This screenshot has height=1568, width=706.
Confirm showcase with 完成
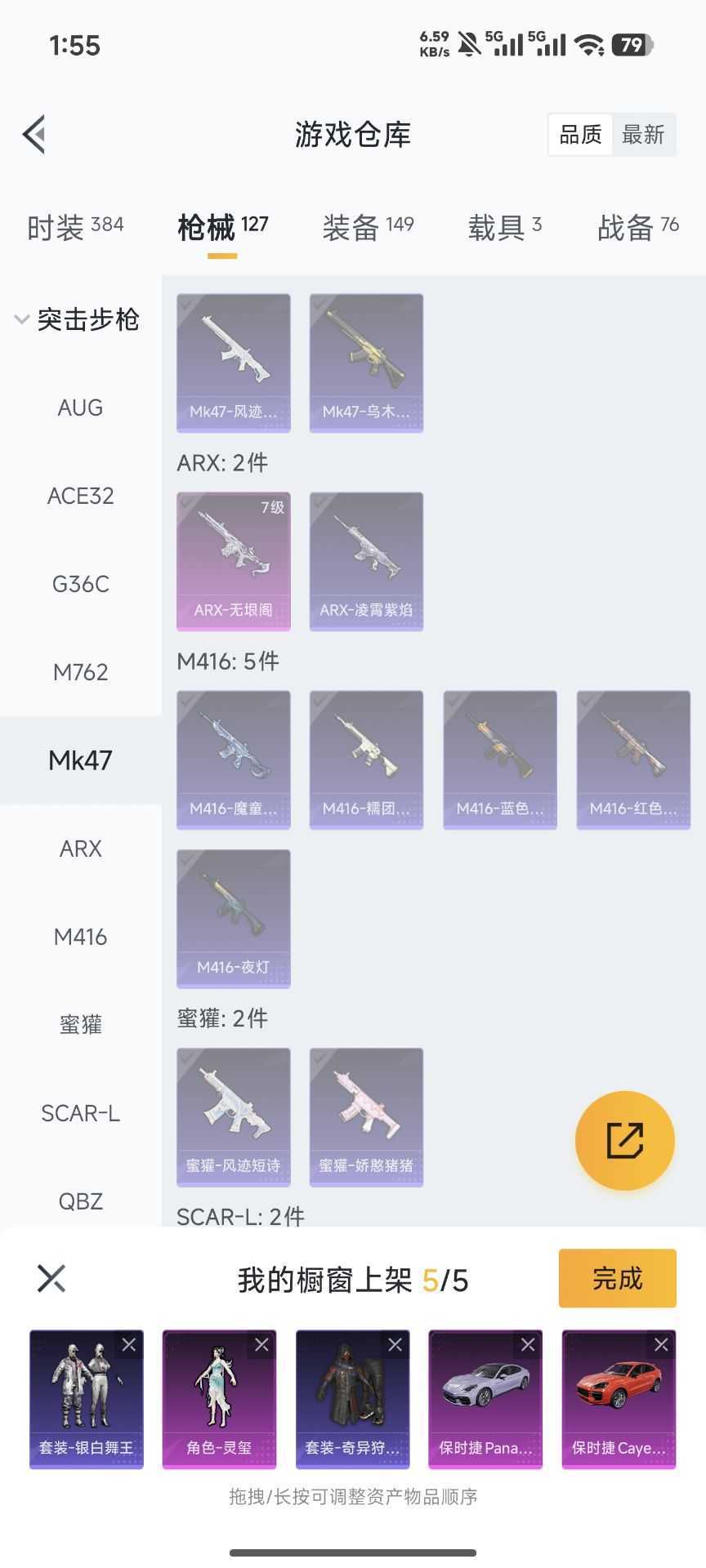617,1278
